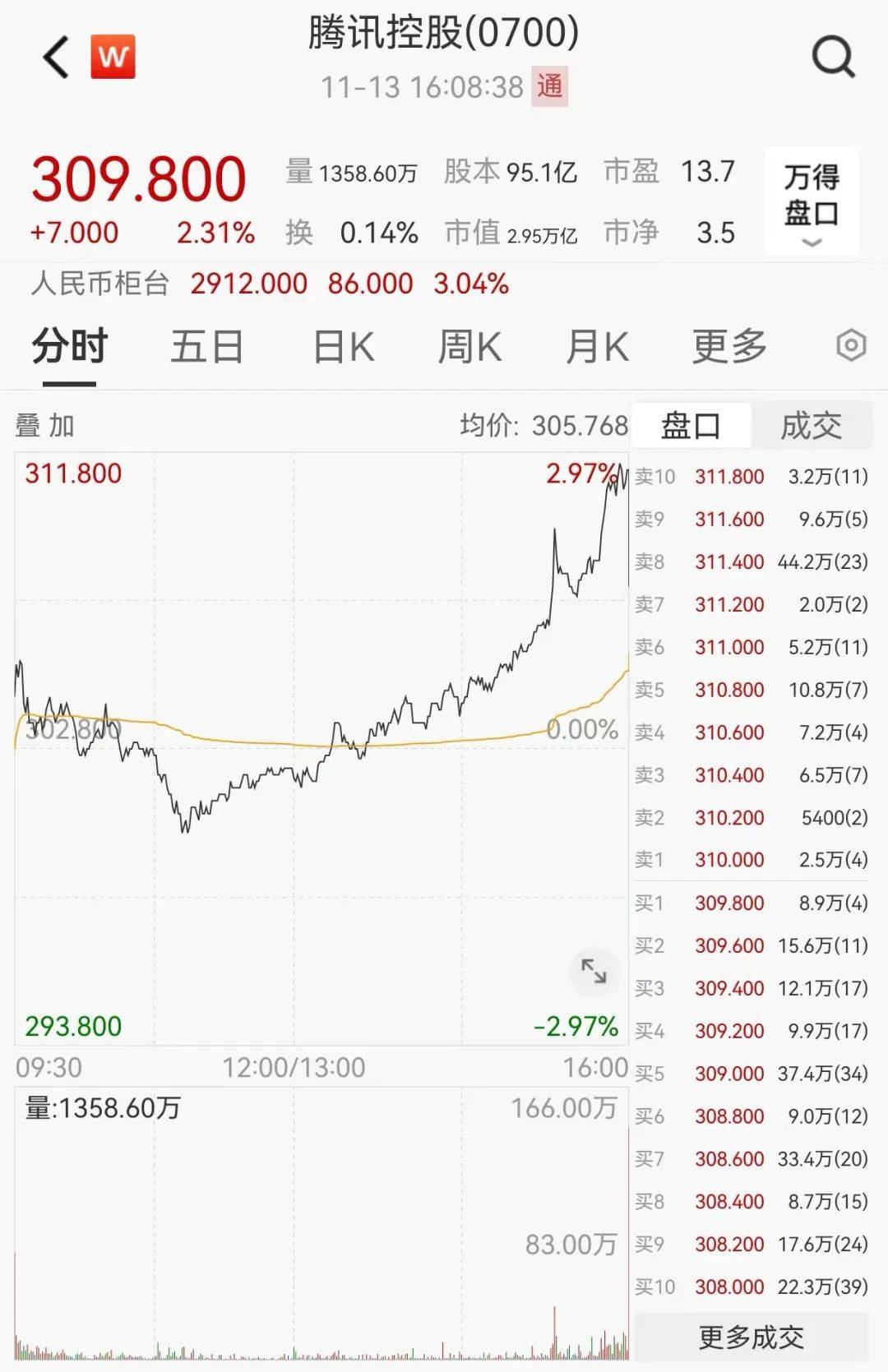Expand the 万得盘口 dropdown

pos(811,202)
